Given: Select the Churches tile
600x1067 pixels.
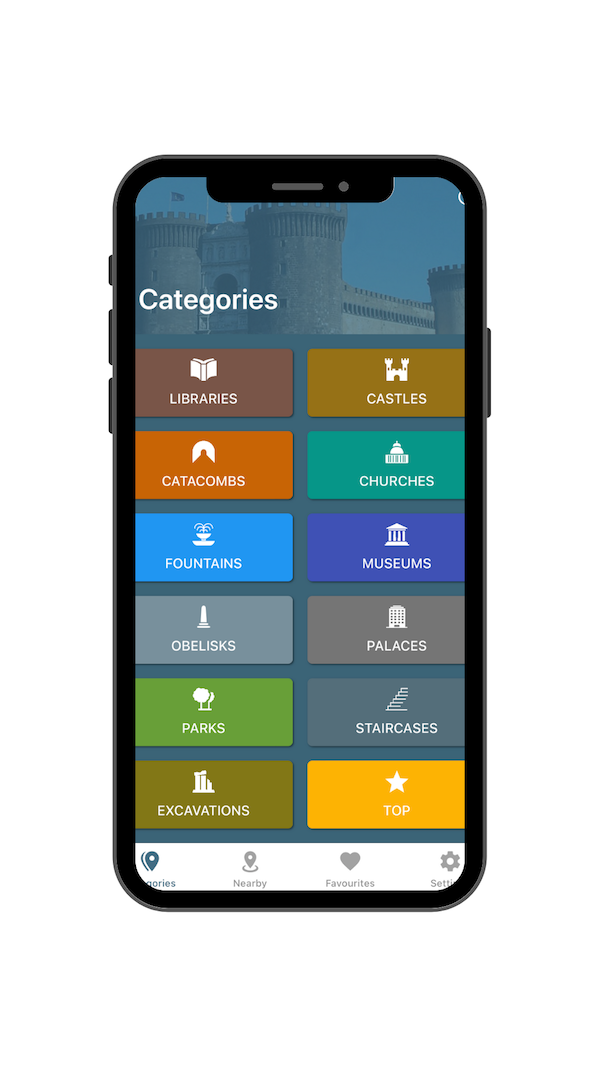Looking at the screenshot, I should pyautogui.click(x=386, y=465).
